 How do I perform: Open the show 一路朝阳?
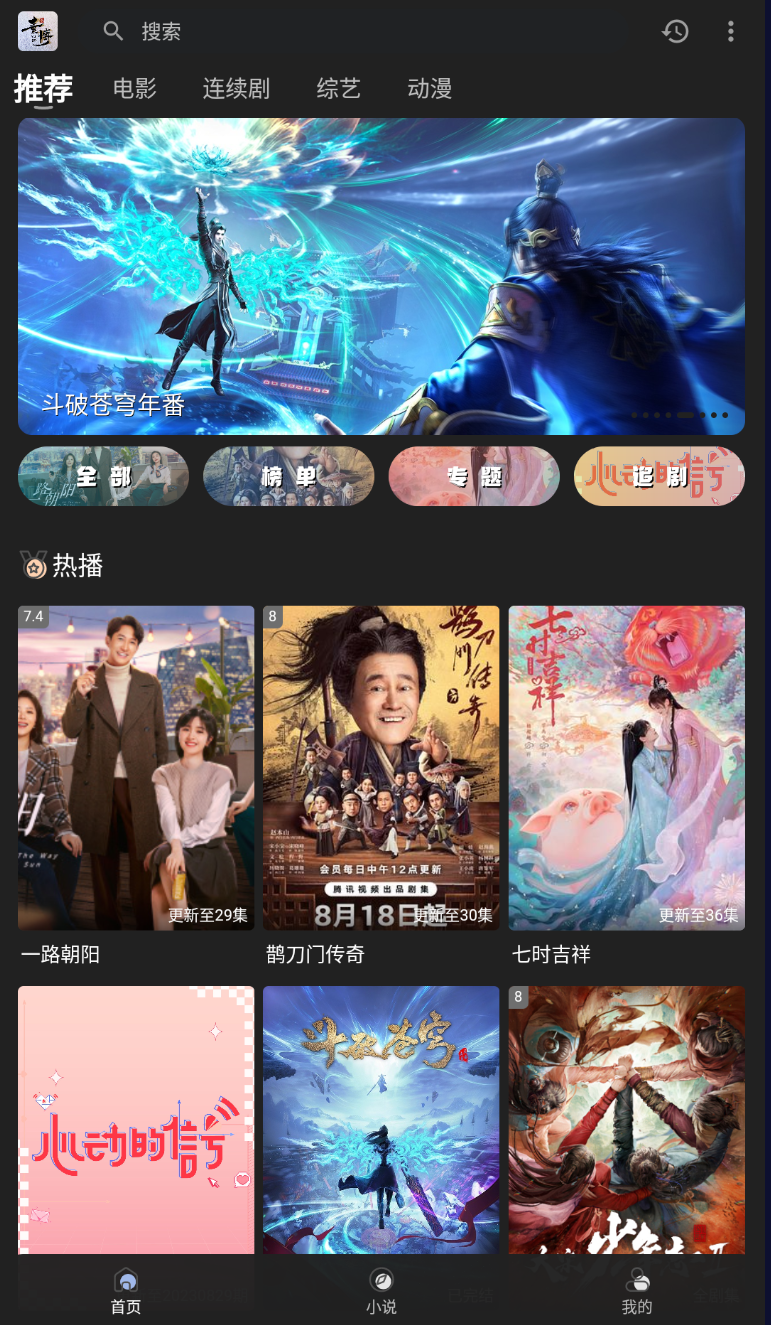tap(136, 768)
